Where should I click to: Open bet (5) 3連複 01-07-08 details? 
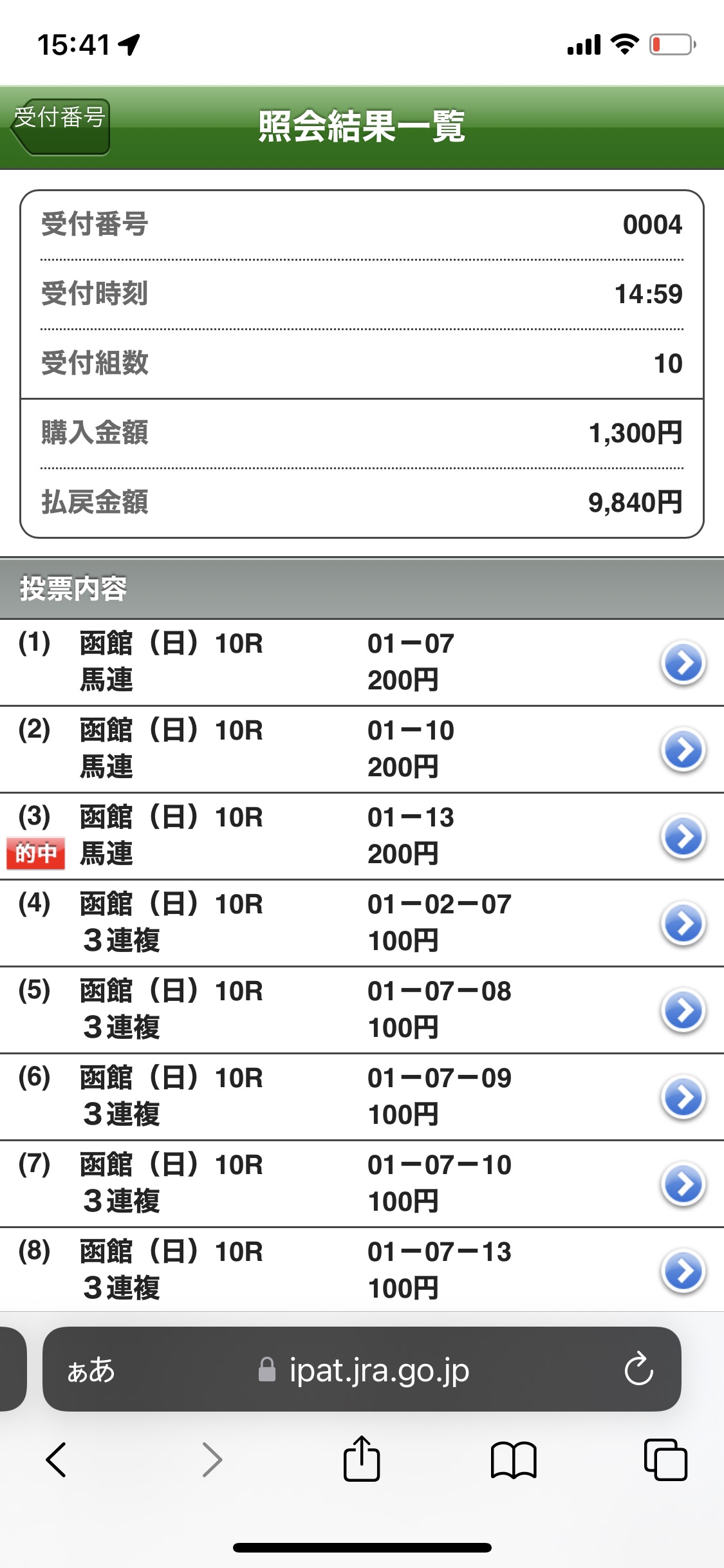[x=683, y=1010]
